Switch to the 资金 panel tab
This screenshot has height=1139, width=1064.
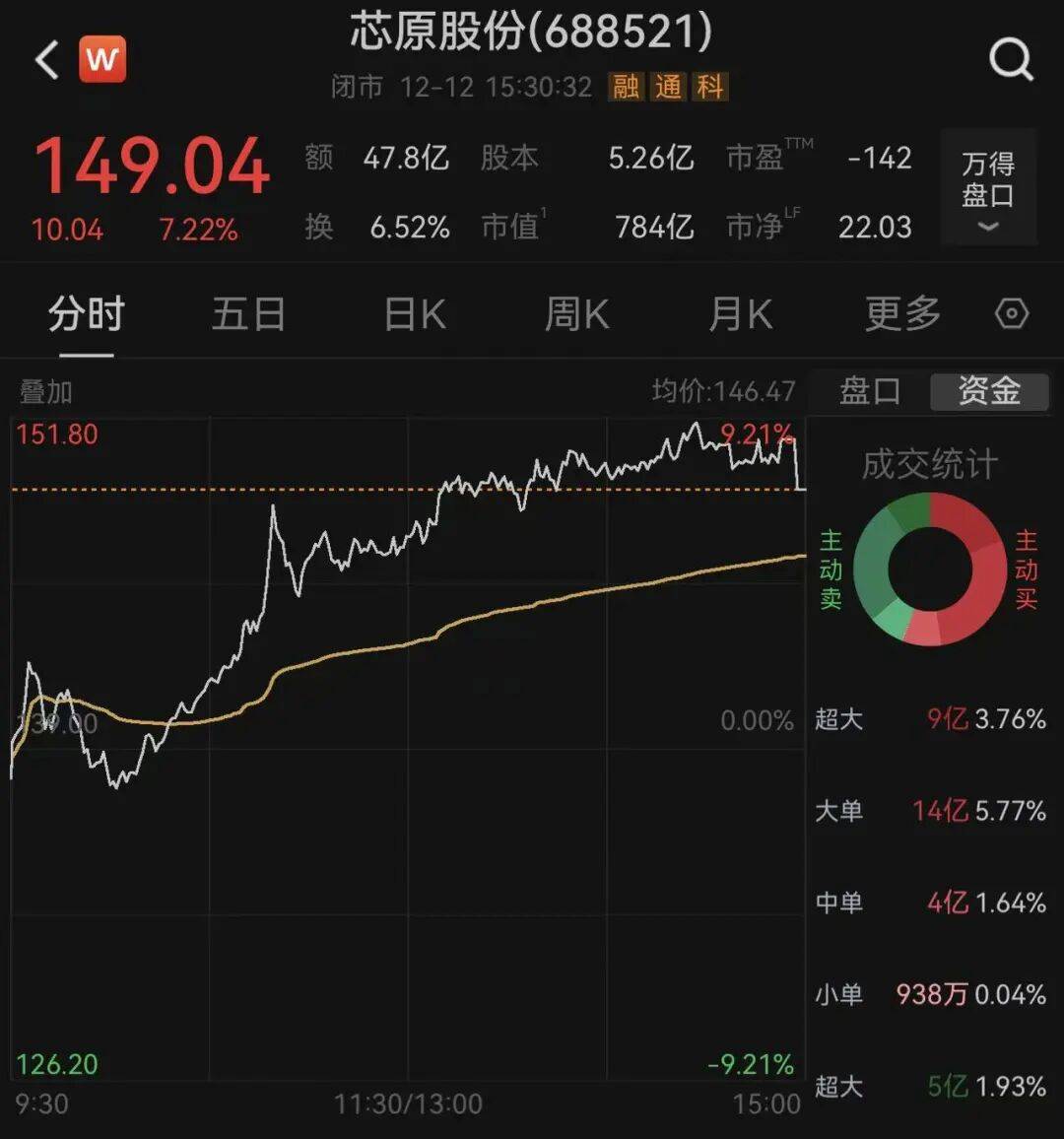tap(989, 391)
